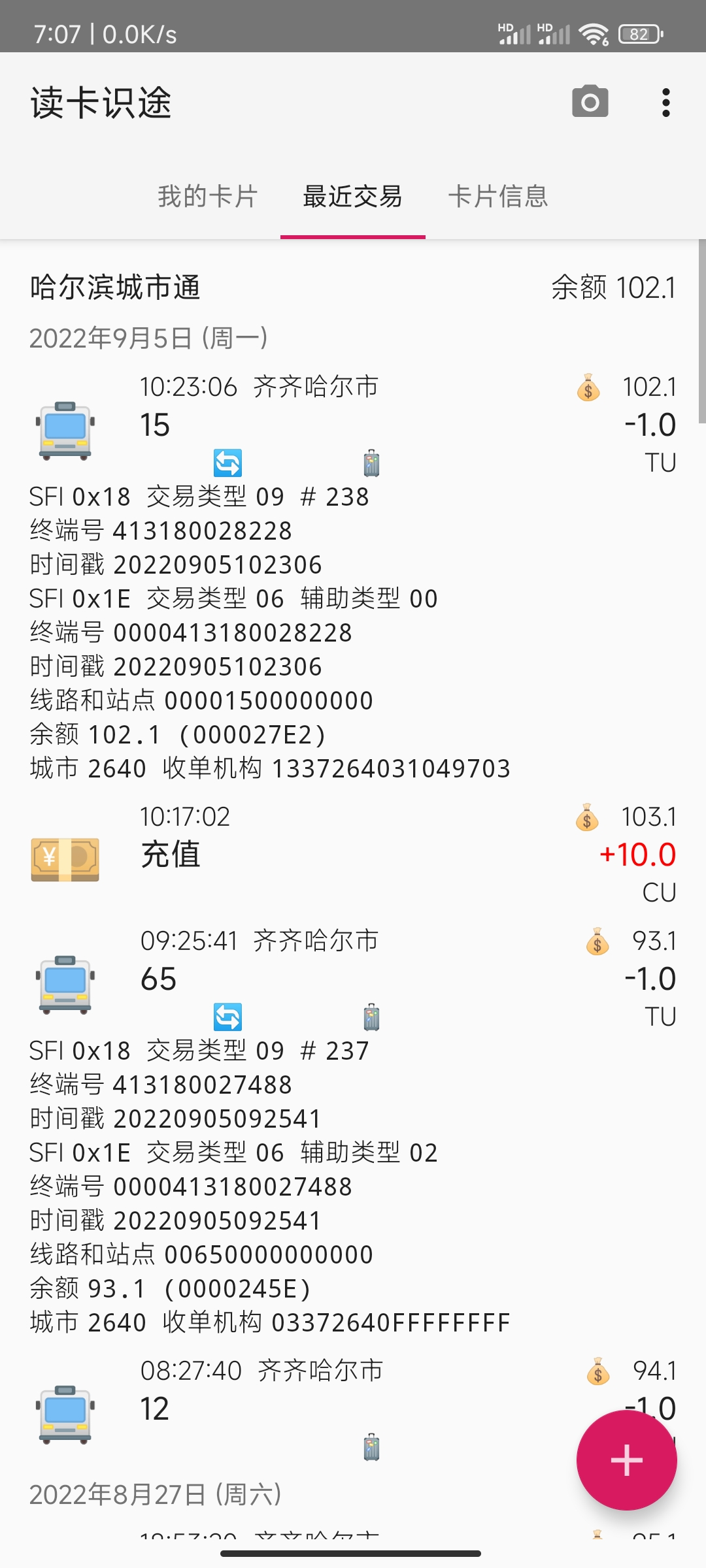Tap the pink plus floating button
706x1568 pixels.
click(626, 1460)
